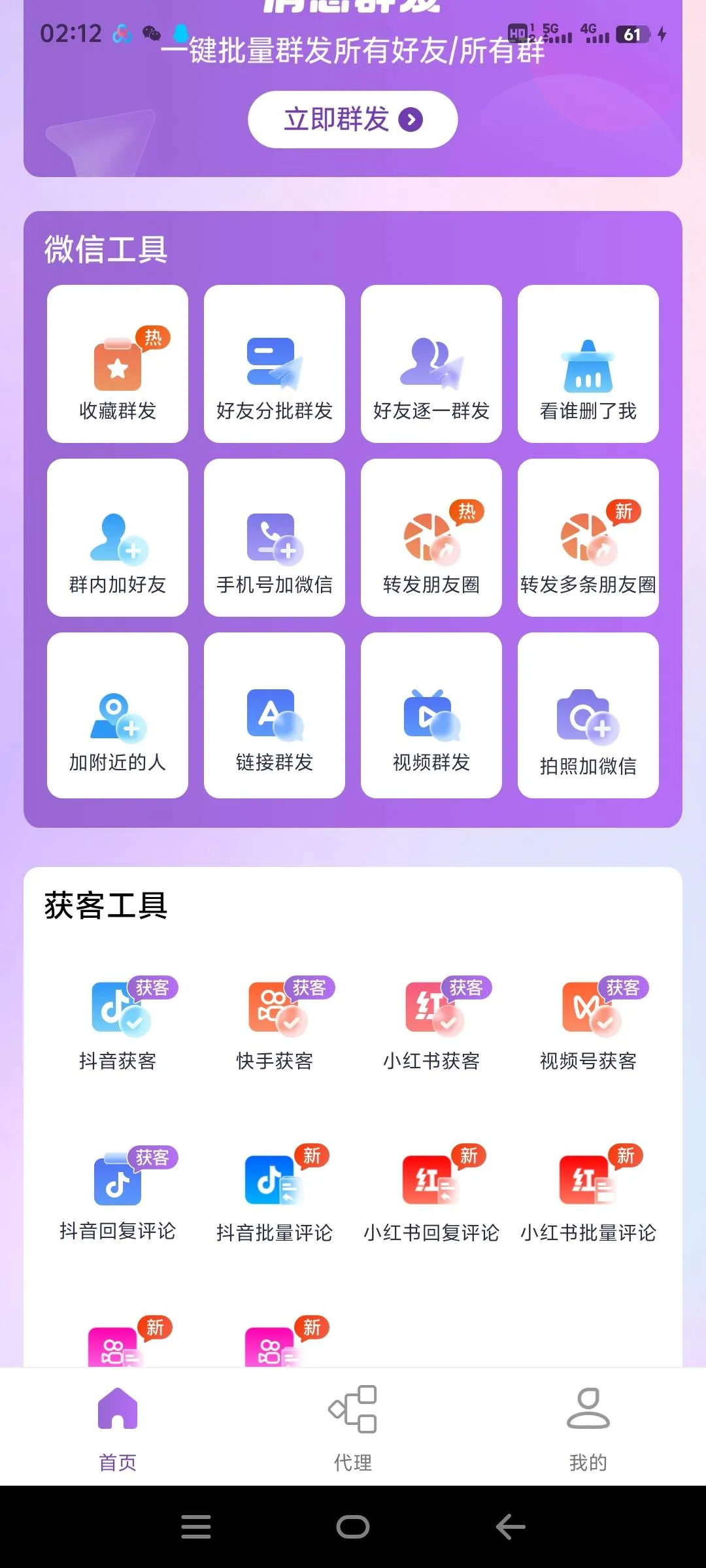
Task: Tap the 拍照加微信 icon
Action: pos(588,712)
